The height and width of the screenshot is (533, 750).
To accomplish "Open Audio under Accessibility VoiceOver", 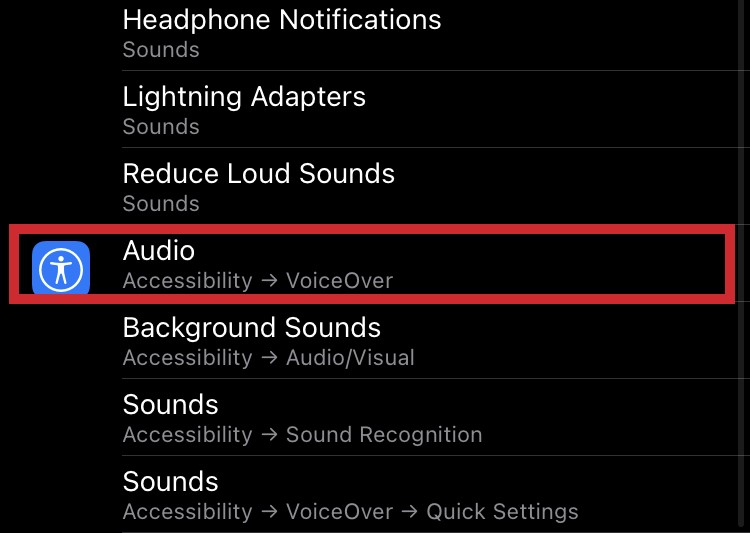I will [x=258, y=263].
